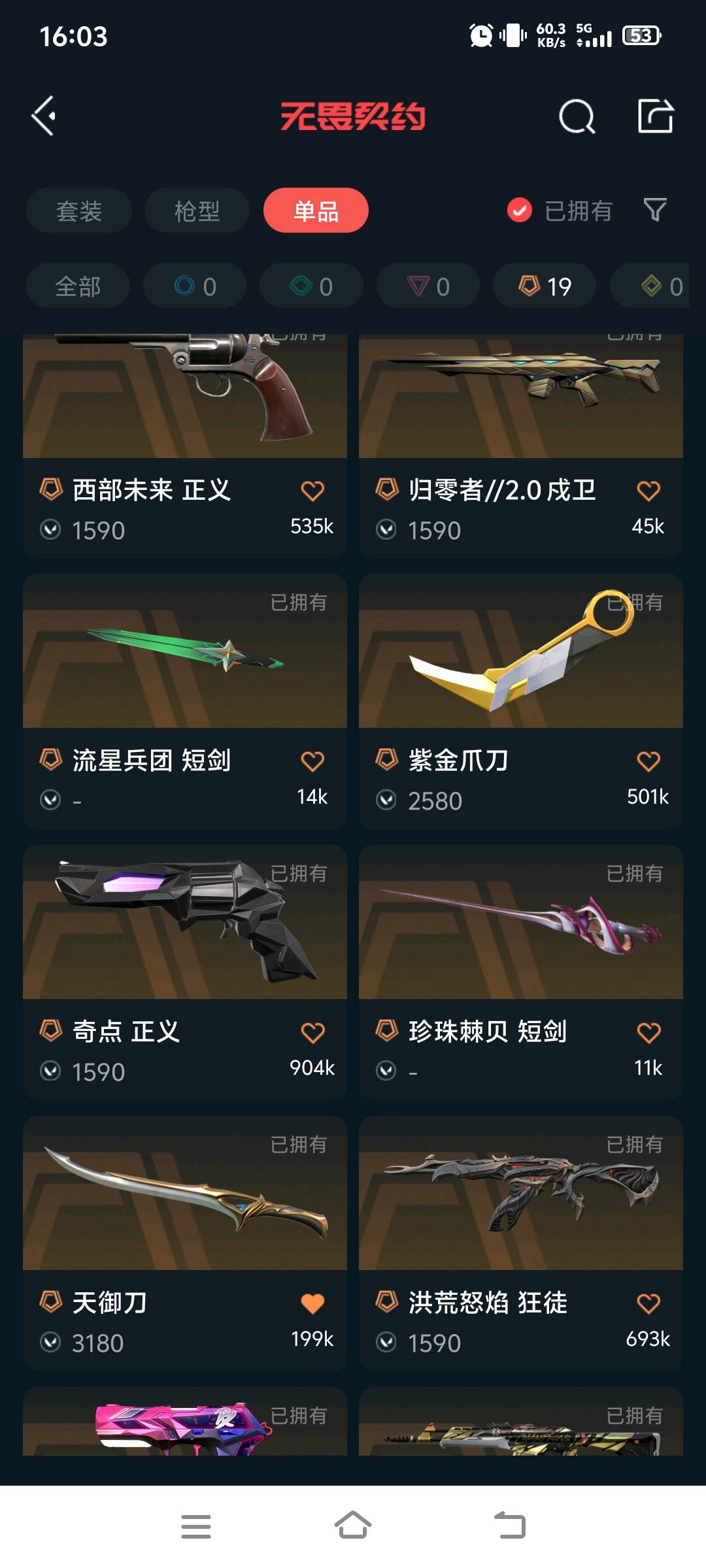Select the blue circle rarity chip
Image resolution: width=706 pixels, height=1568 pixels.
[195, 286]
